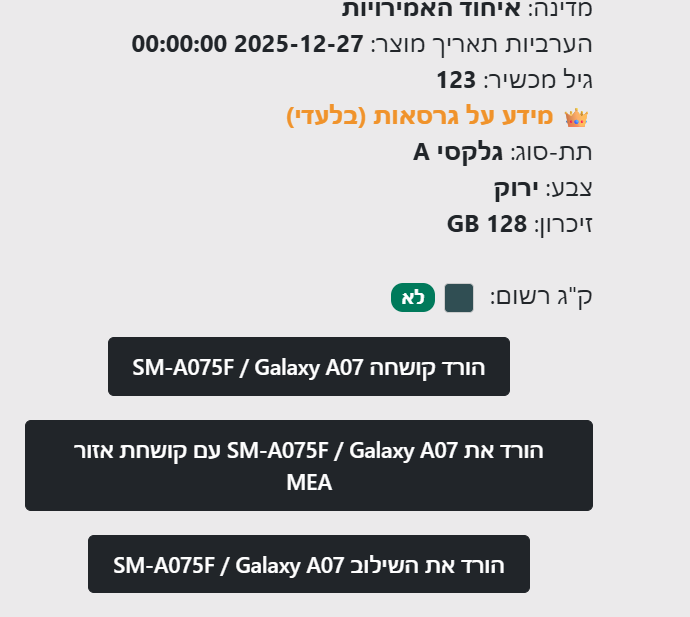Download SM-A075F firmware with MEA region
This screenshot has width=690, height=617.
point(309,465)
